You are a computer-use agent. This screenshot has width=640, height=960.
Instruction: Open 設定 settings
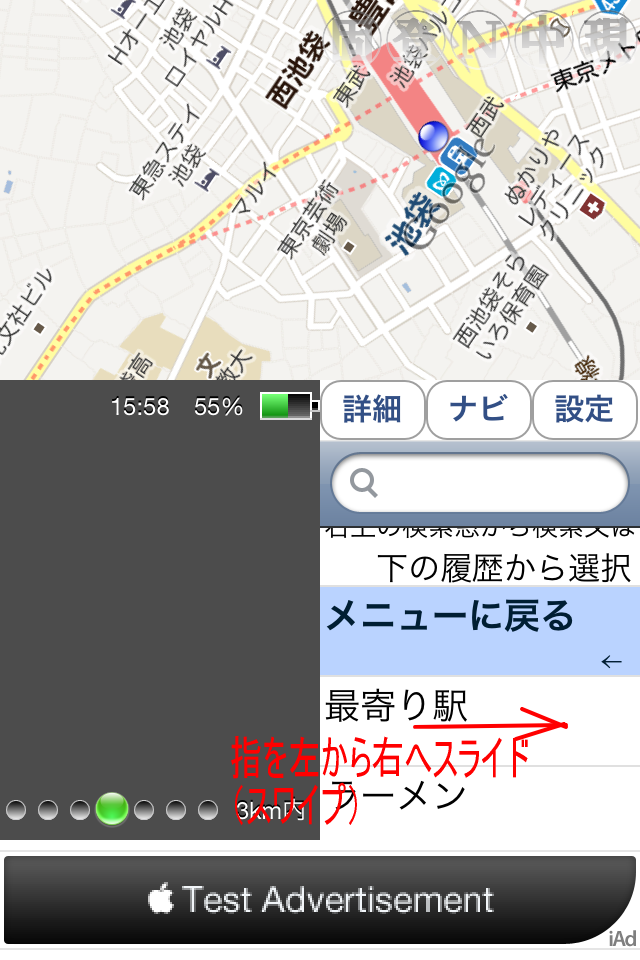[584, 409]
